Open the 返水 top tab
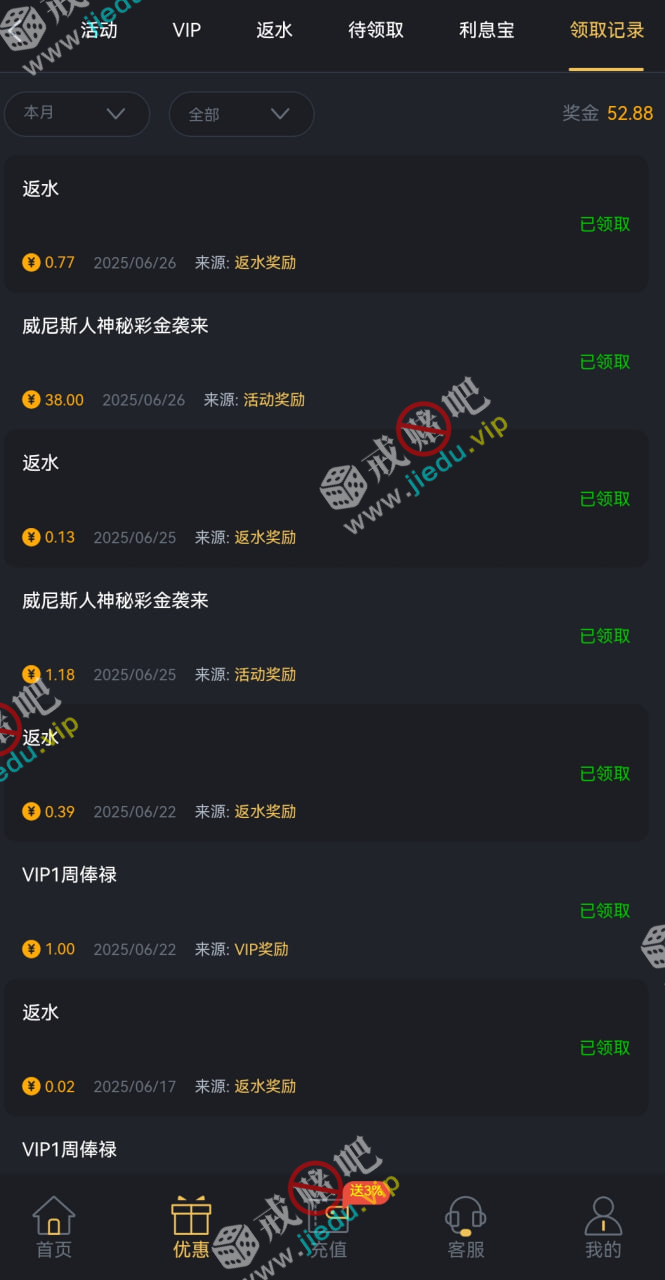The image size is (665, 1280). click(x=274, y=30)
